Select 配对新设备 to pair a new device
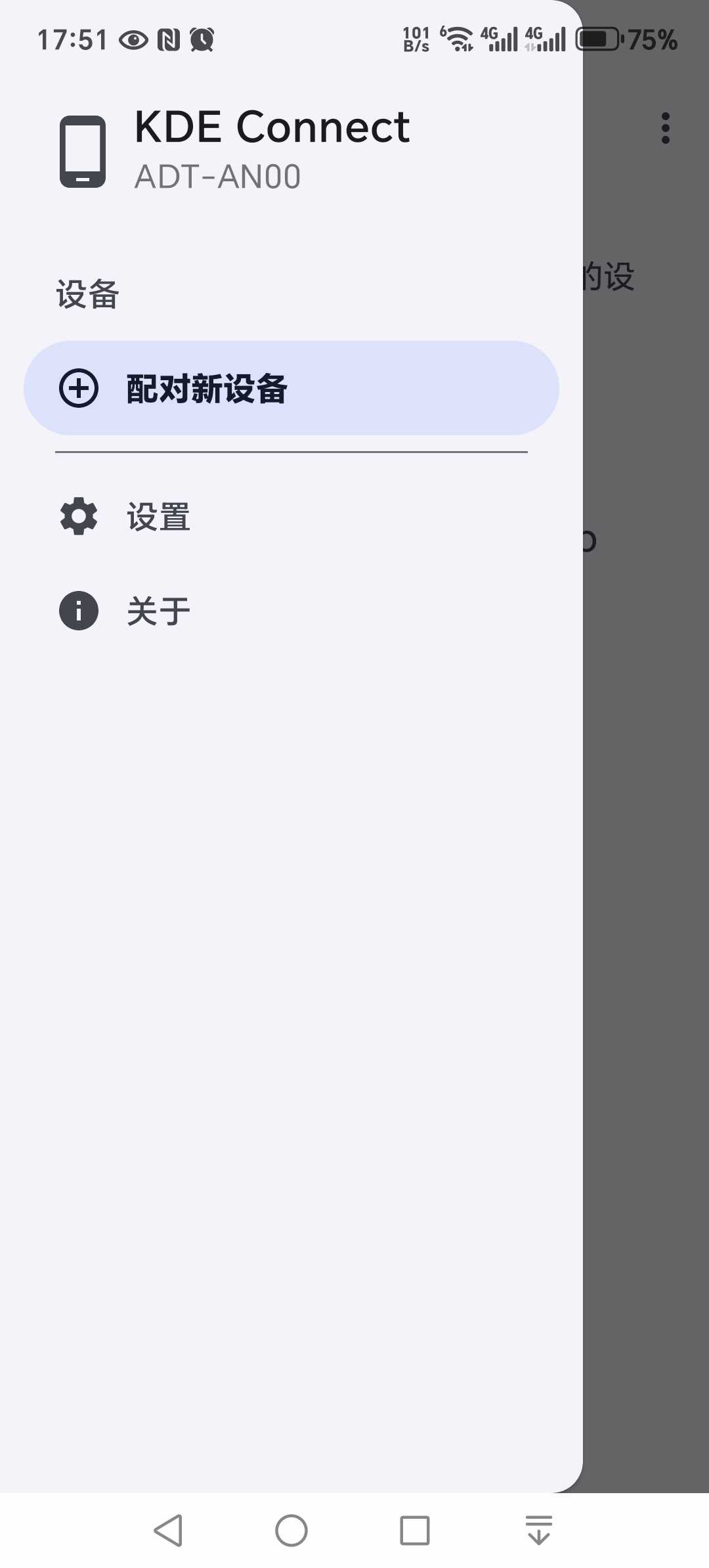The image size is (709, 1568). pos(291,388)
